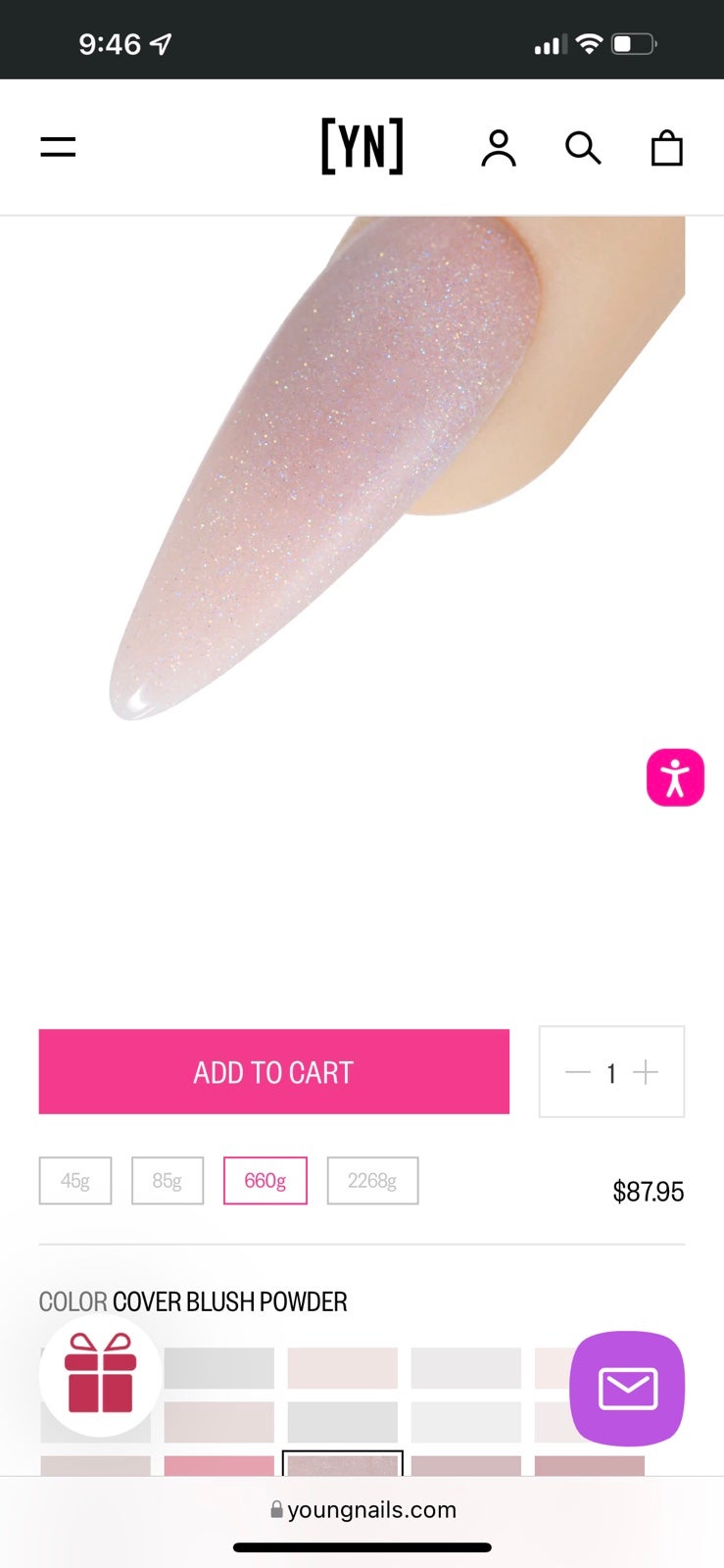The image size is (724, 1568).
Task: Choose the 2268g size option
Action: (x=372, y=1181)
